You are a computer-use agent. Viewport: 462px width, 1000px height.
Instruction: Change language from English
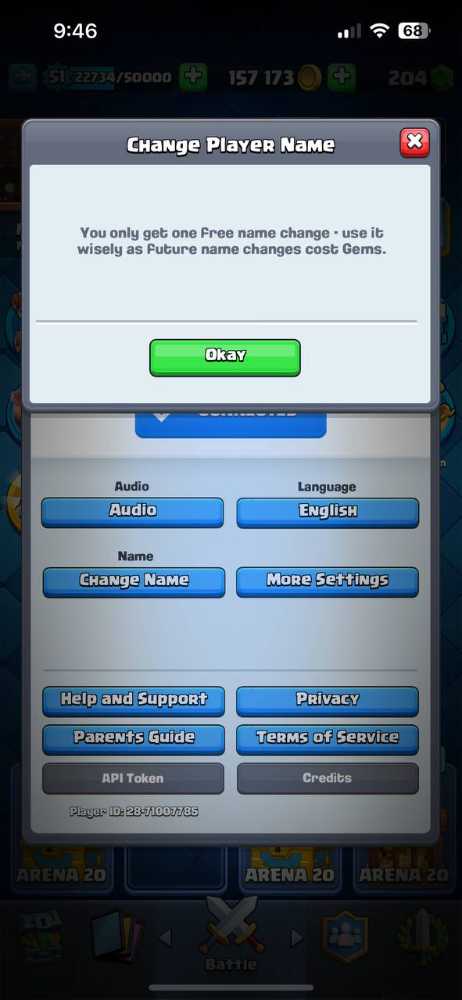point(327,512)
